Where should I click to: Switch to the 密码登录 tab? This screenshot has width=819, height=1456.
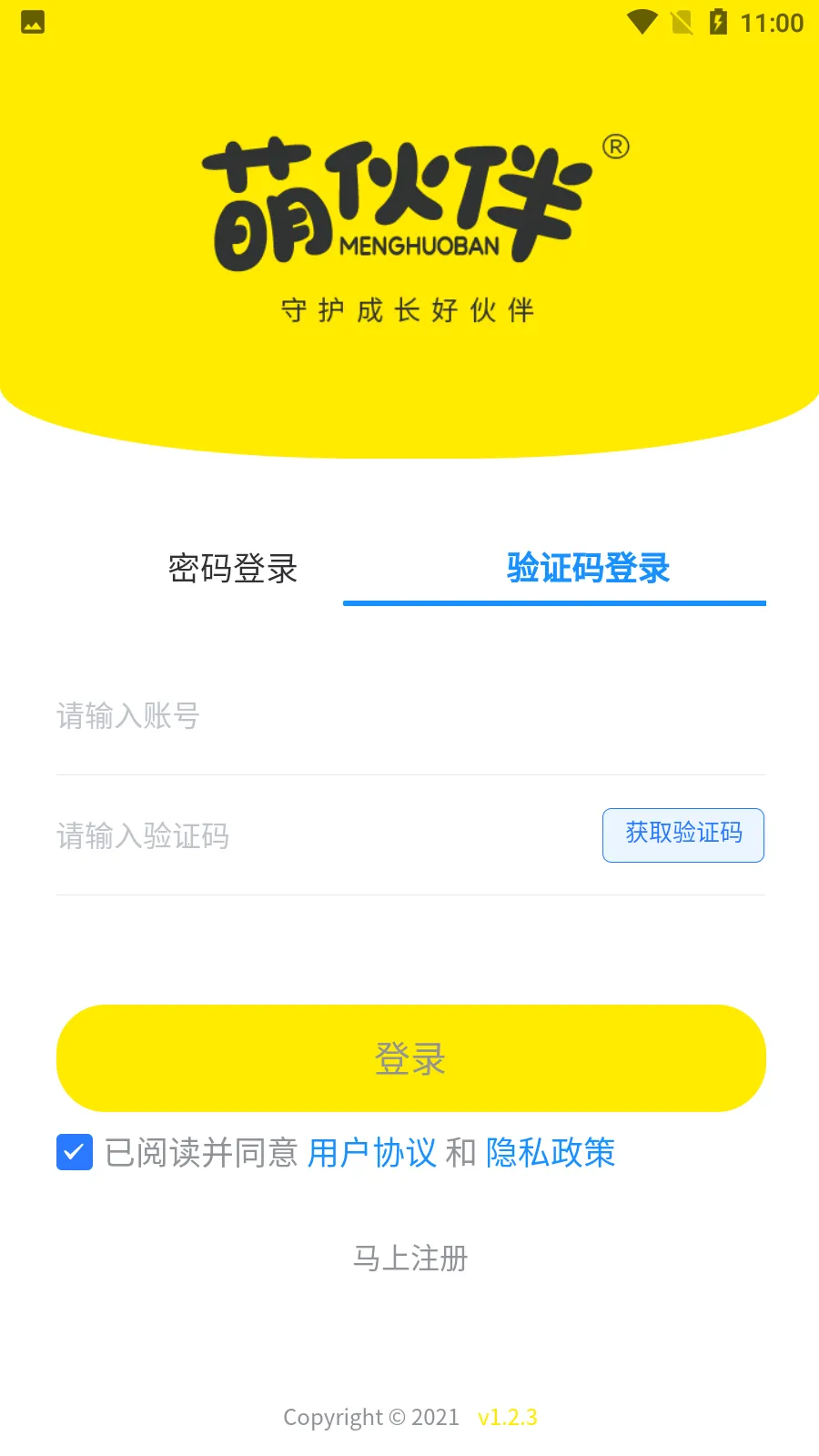coord(233,569)
